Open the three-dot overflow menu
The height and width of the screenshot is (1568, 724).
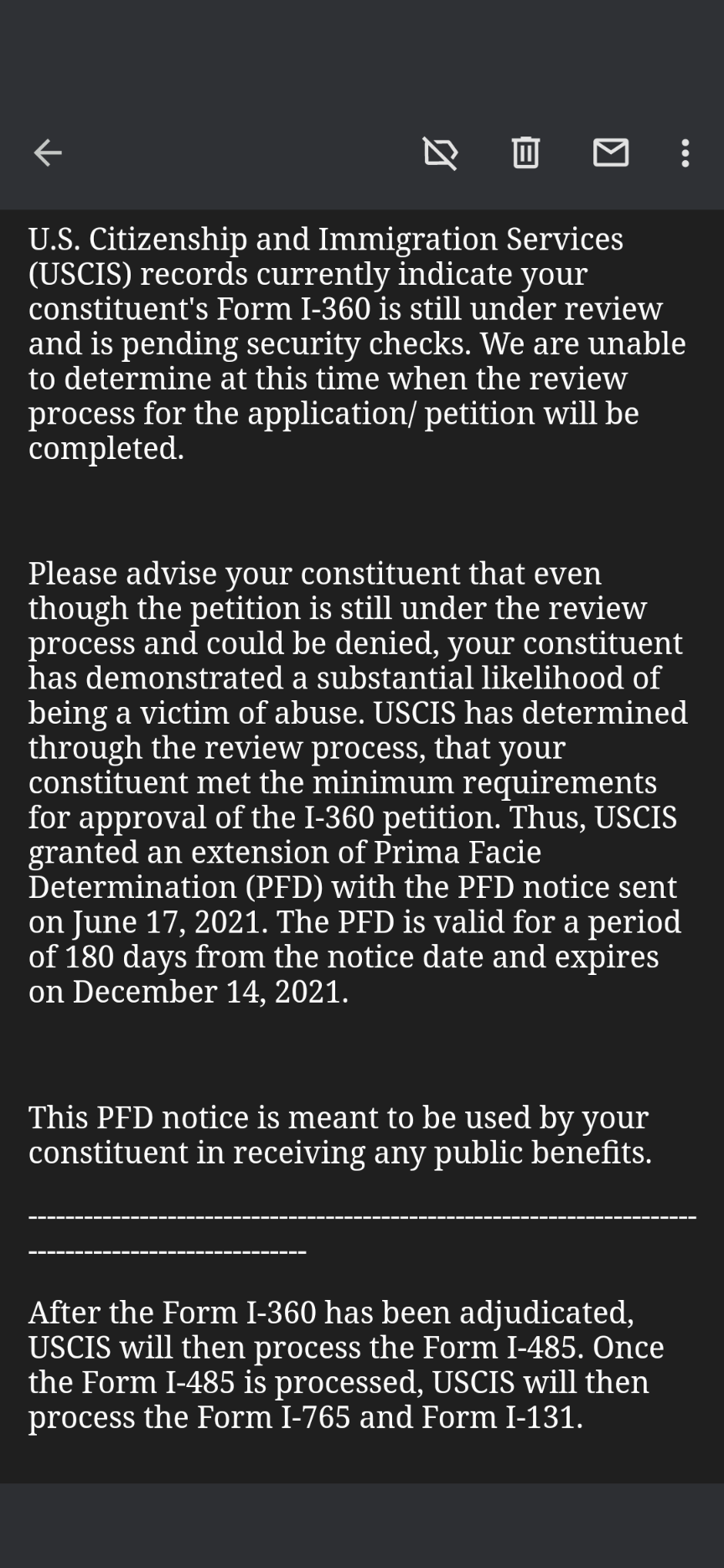pyautogui.click(x=685, y=152)
